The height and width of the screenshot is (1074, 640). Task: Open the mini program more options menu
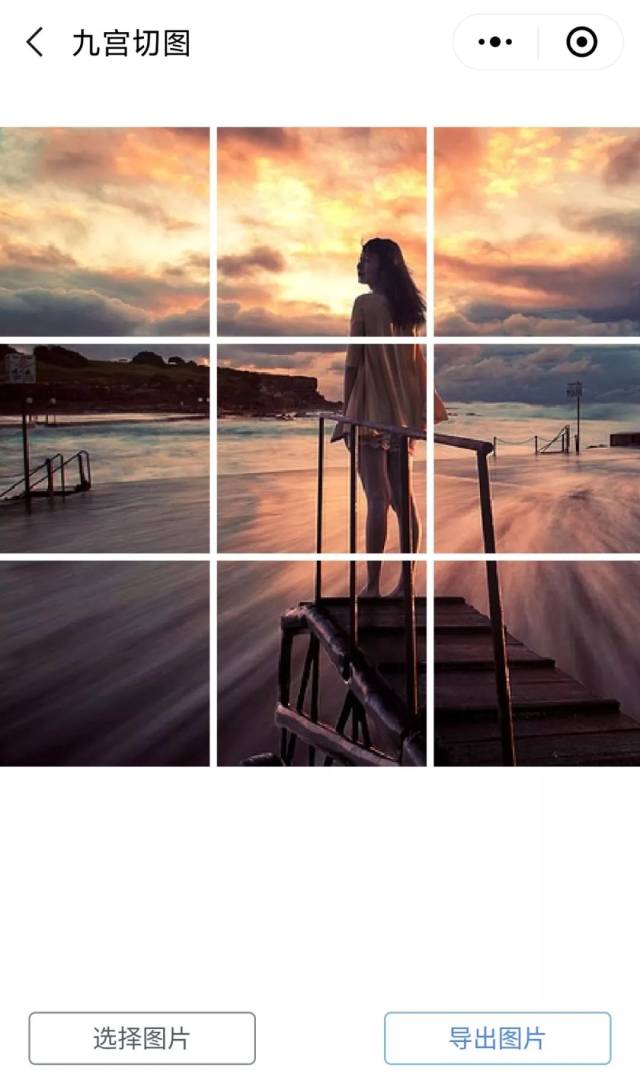click(495, 42)
